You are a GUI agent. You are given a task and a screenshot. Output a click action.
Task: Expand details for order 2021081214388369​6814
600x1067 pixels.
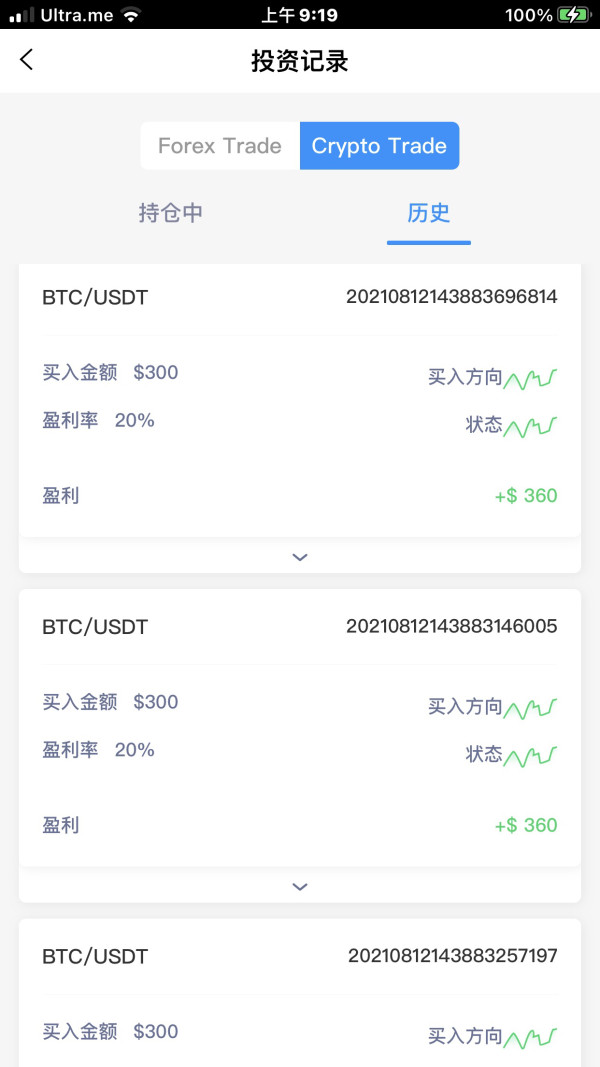point(300,557)
